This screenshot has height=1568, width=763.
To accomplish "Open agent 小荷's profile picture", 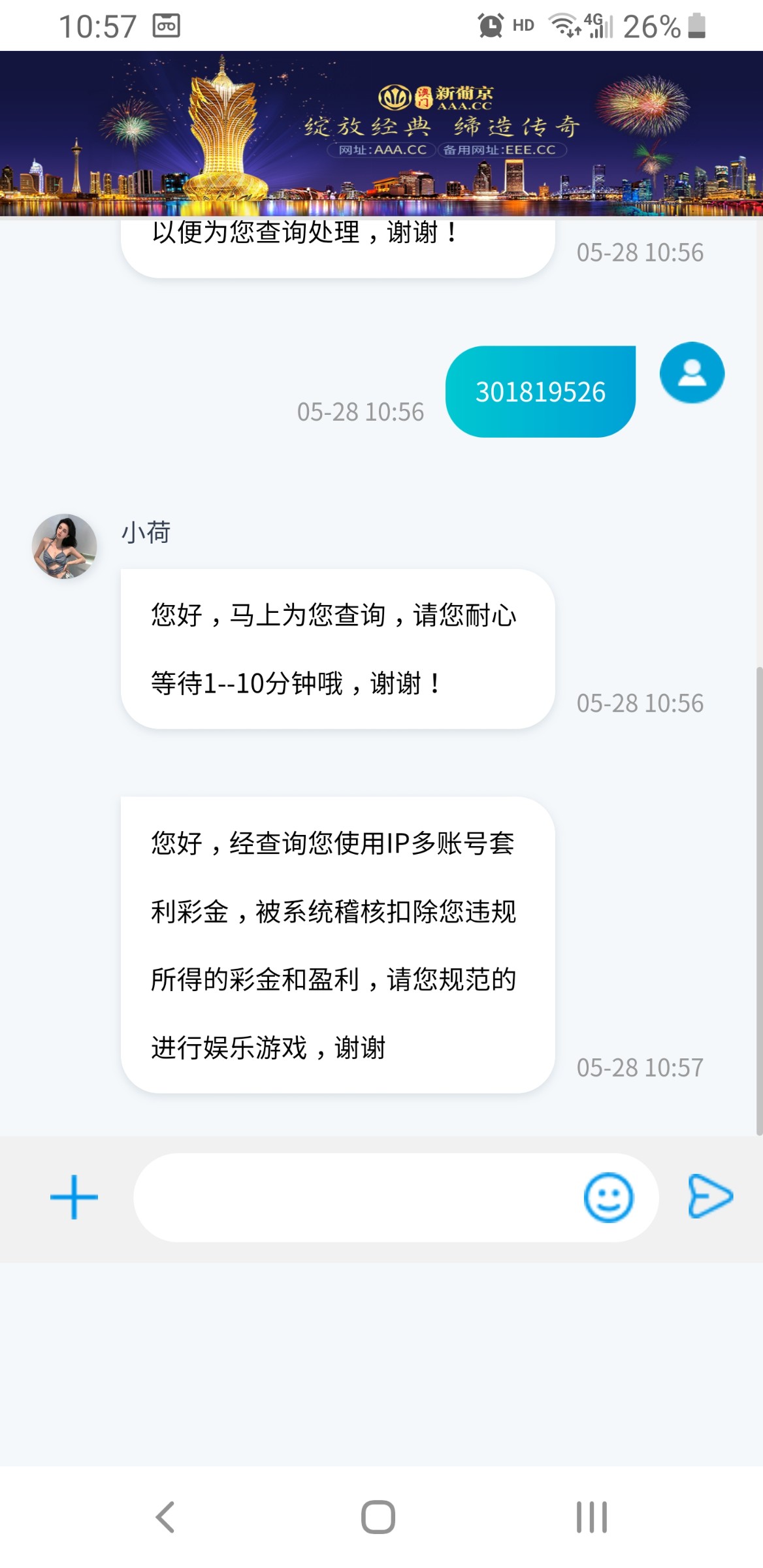I will 65,546.
